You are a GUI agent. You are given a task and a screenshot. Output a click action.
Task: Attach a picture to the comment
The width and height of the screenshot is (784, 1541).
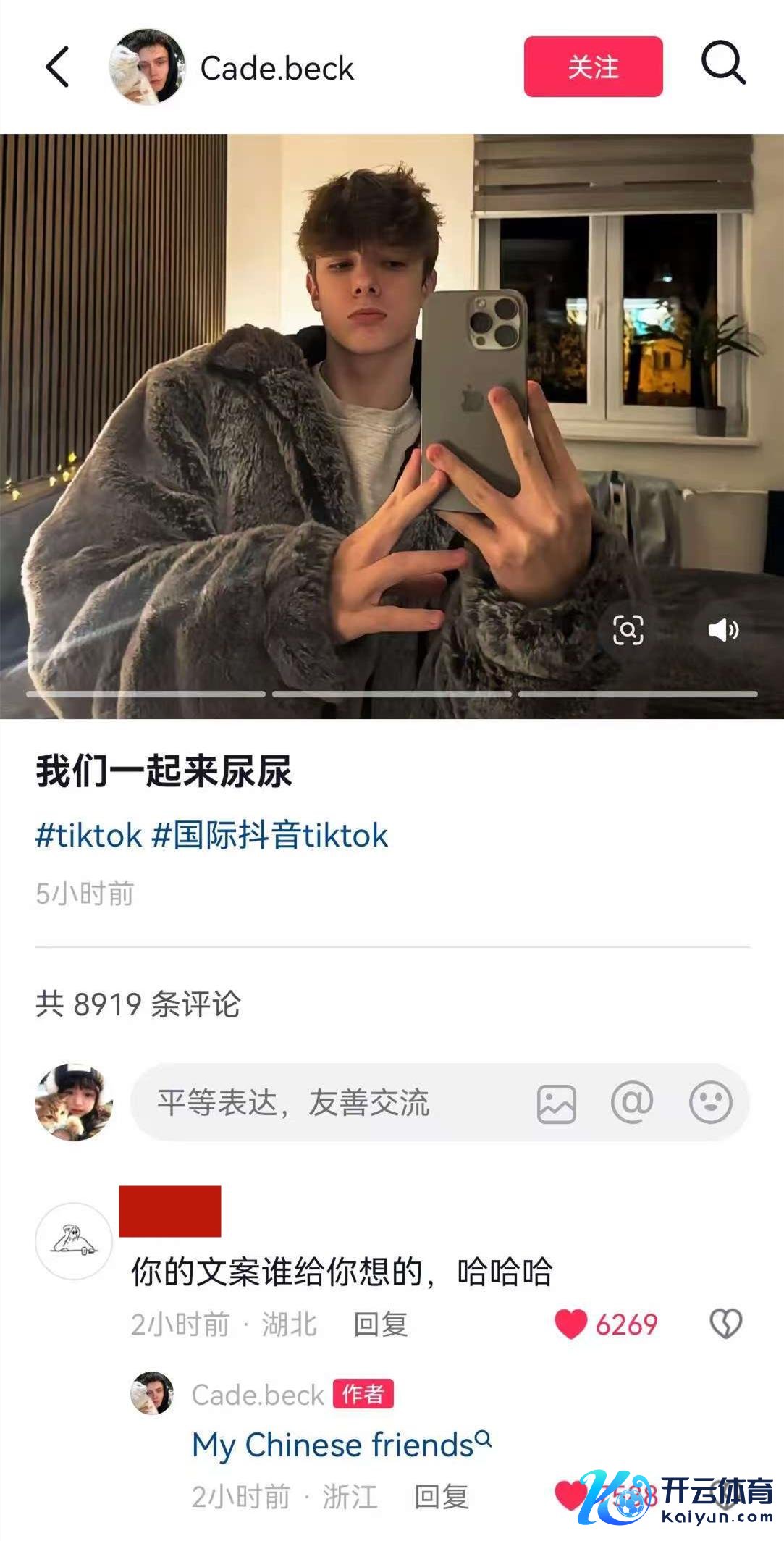tap(556, 1104)
